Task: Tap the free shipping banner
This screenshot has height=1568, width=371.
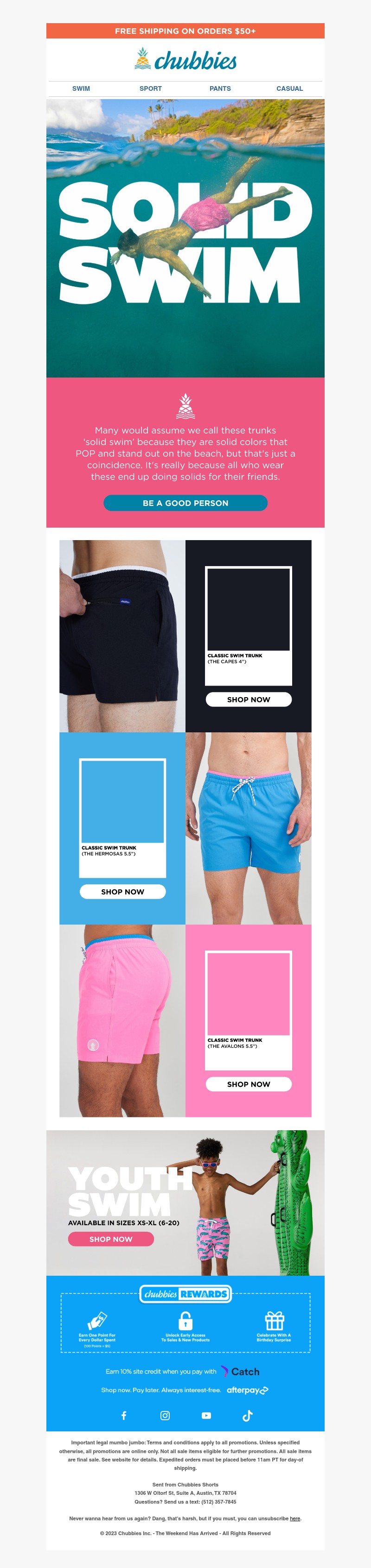Action: (185, 31)
